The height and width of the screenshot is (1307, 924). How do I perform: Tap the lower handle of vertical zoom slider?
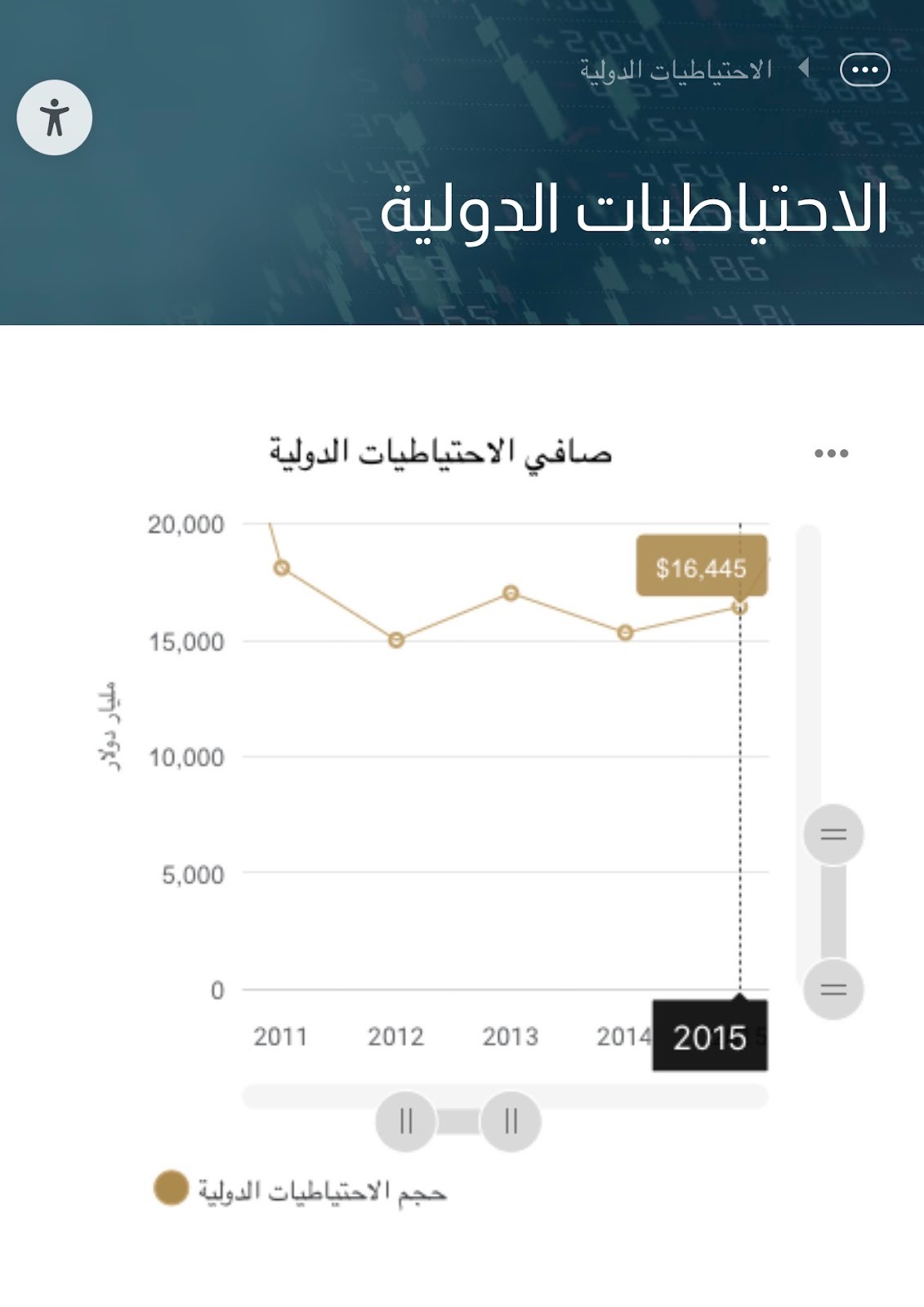coord(833,989)
